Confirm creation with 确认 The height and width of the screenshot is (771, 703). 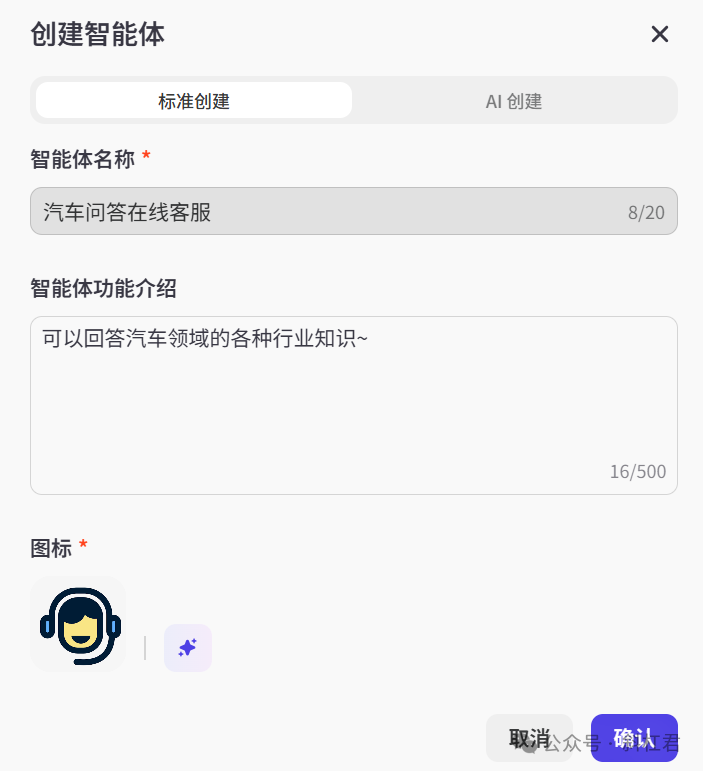[634, 738]
